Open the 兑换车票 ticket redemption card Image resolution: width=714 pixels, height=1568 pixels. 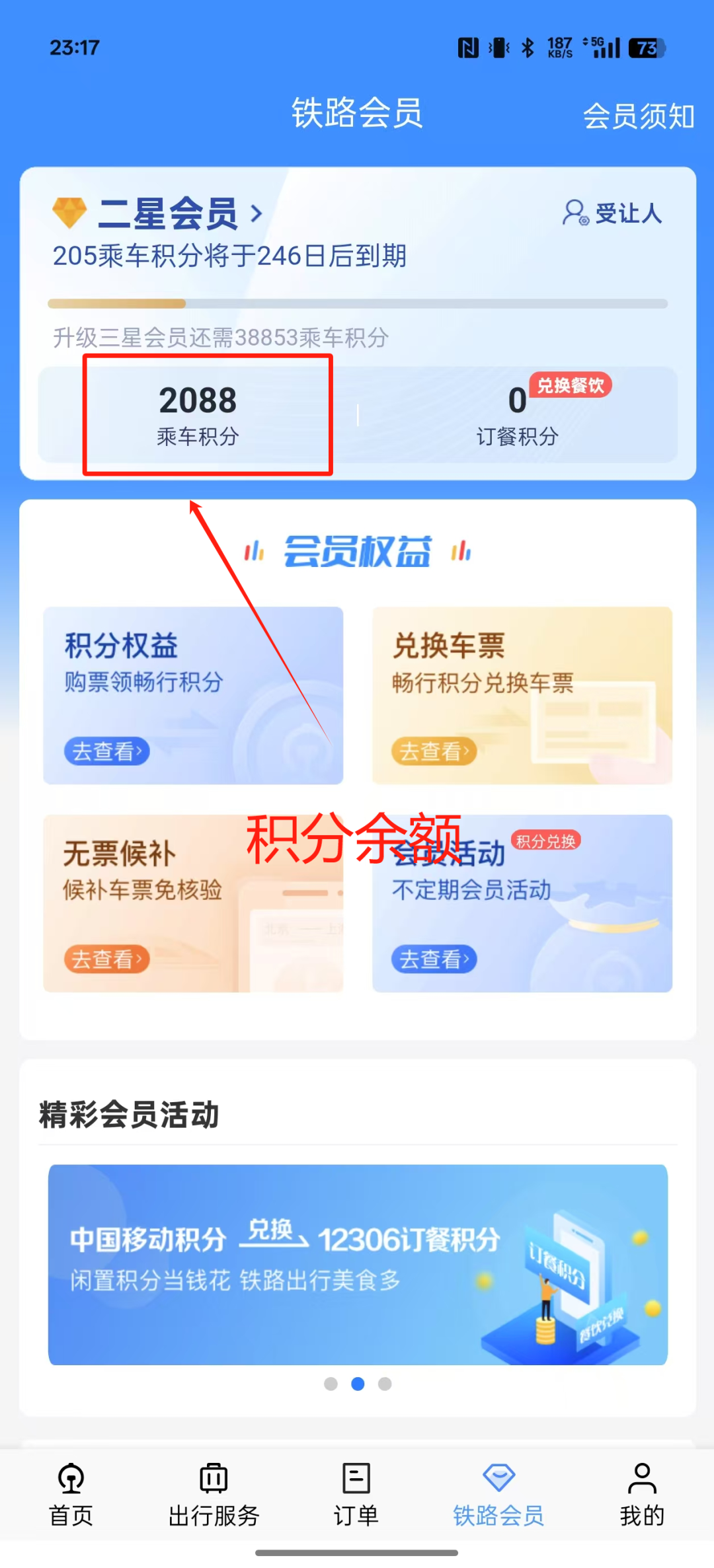tap(522, 695)
